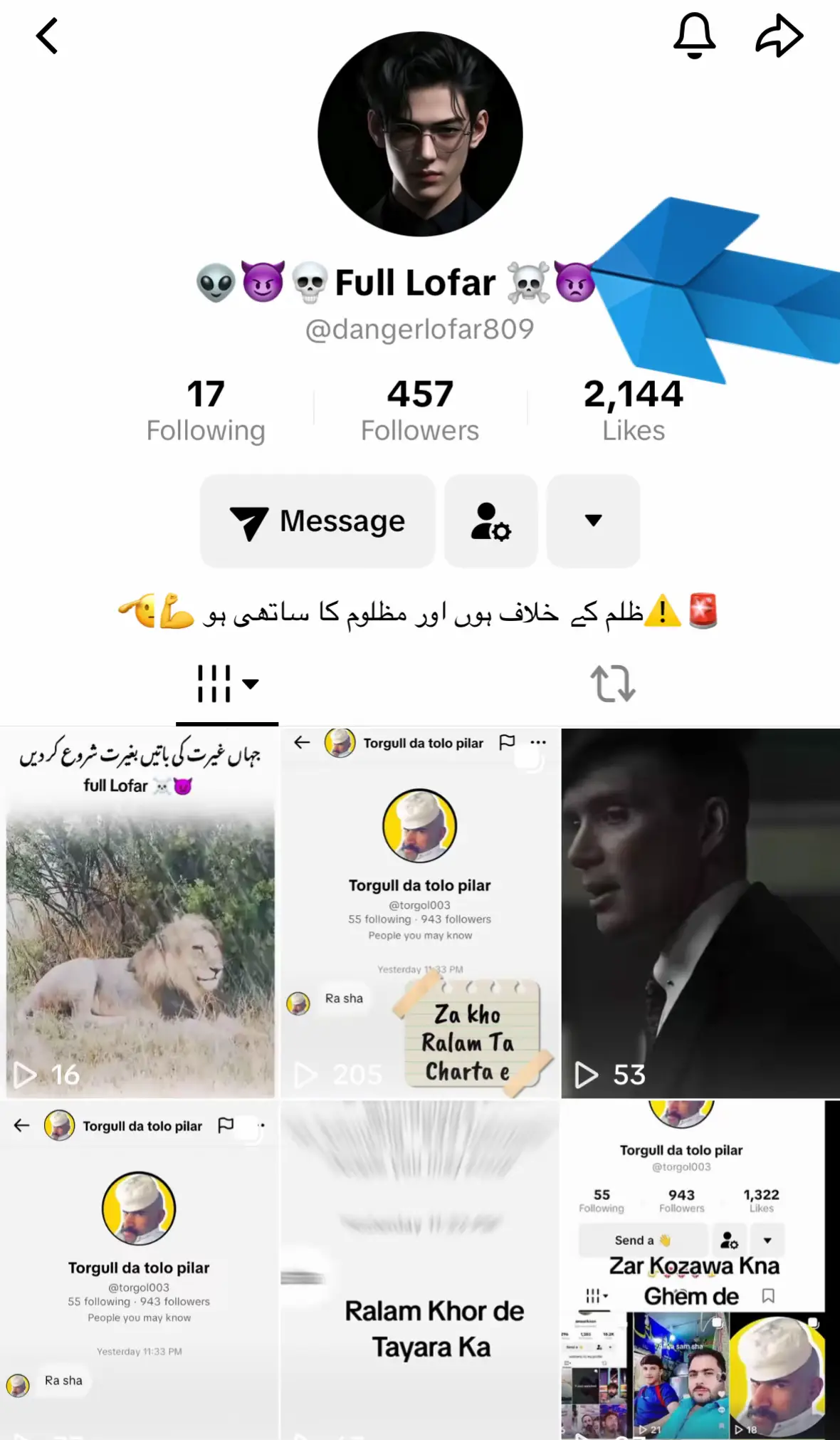
Task: Send a message to Full Lofar
Action: 317,521
